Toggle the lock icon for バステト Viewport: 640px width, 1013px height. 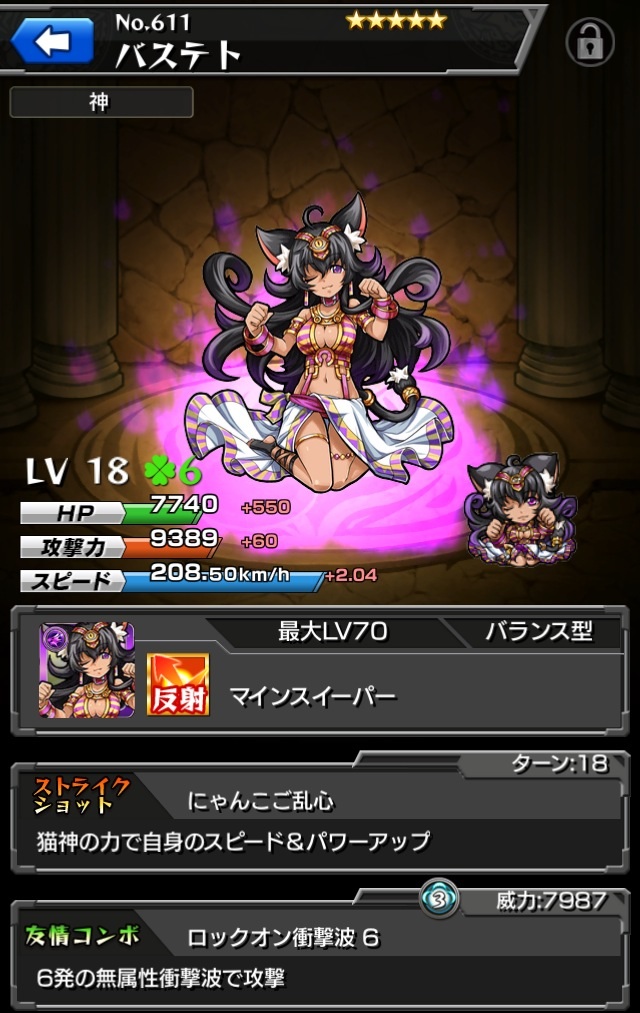coord(590,41)
